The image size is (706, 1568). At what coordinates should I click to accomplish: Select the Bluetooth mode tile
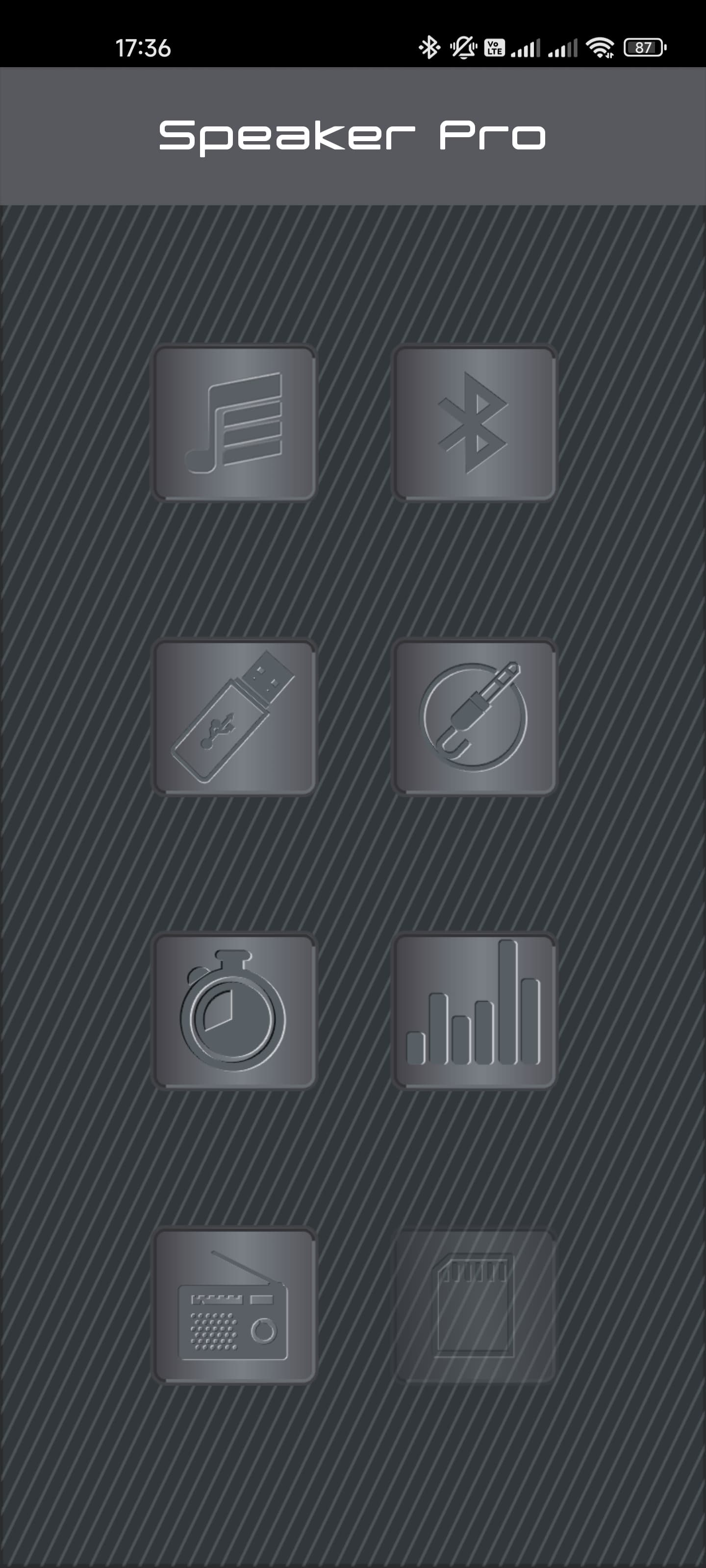tap(474, 423)
